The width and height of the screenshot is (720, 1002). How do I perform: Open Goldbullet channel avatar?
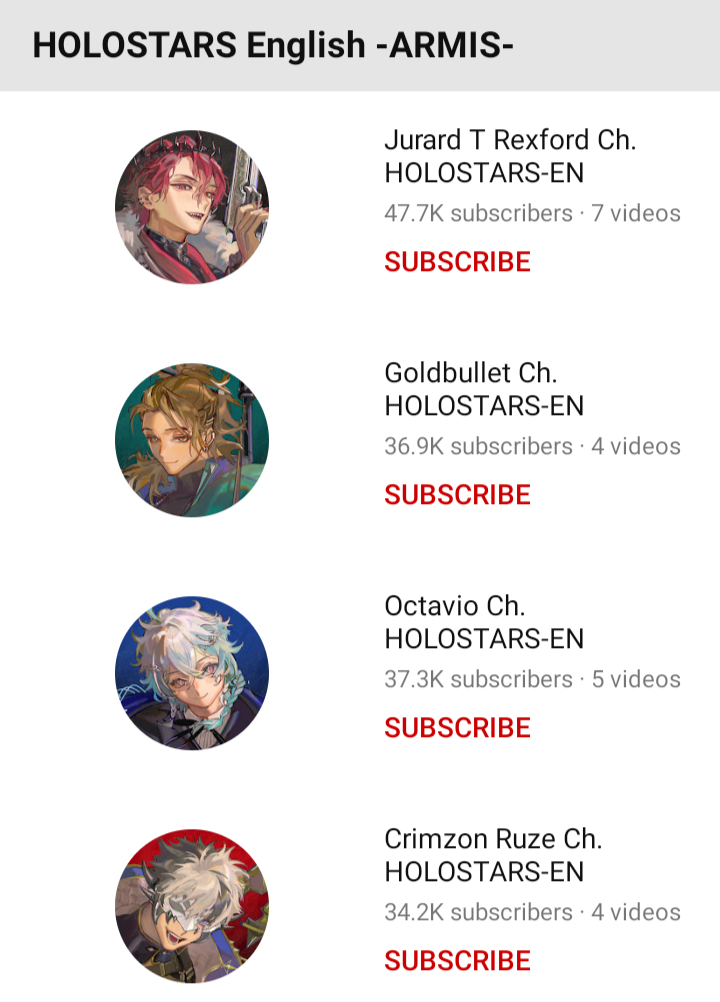192,440
